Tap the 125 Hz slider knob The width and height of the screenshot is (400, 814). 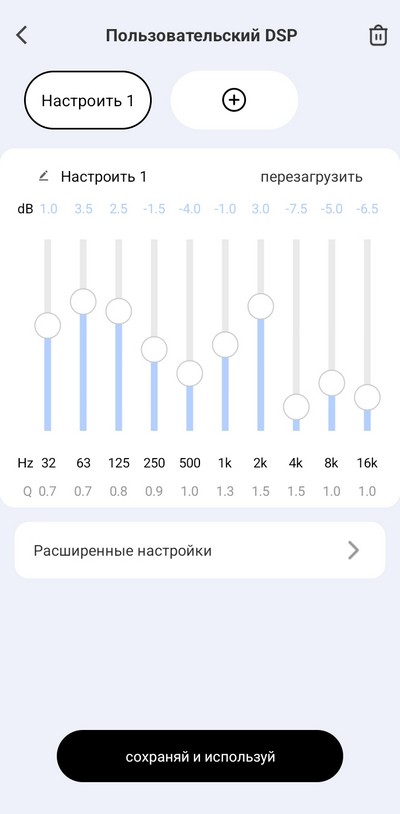(x=119, y=311)
